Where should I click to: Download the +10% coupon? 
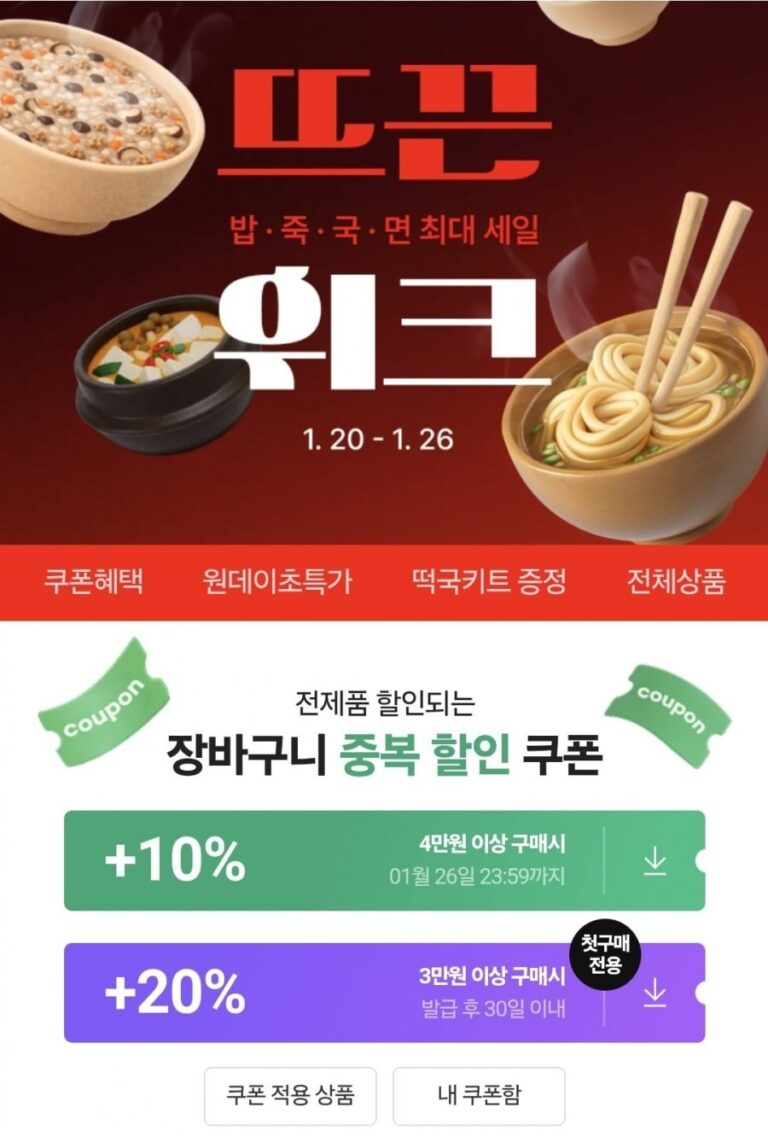[654, 861]
